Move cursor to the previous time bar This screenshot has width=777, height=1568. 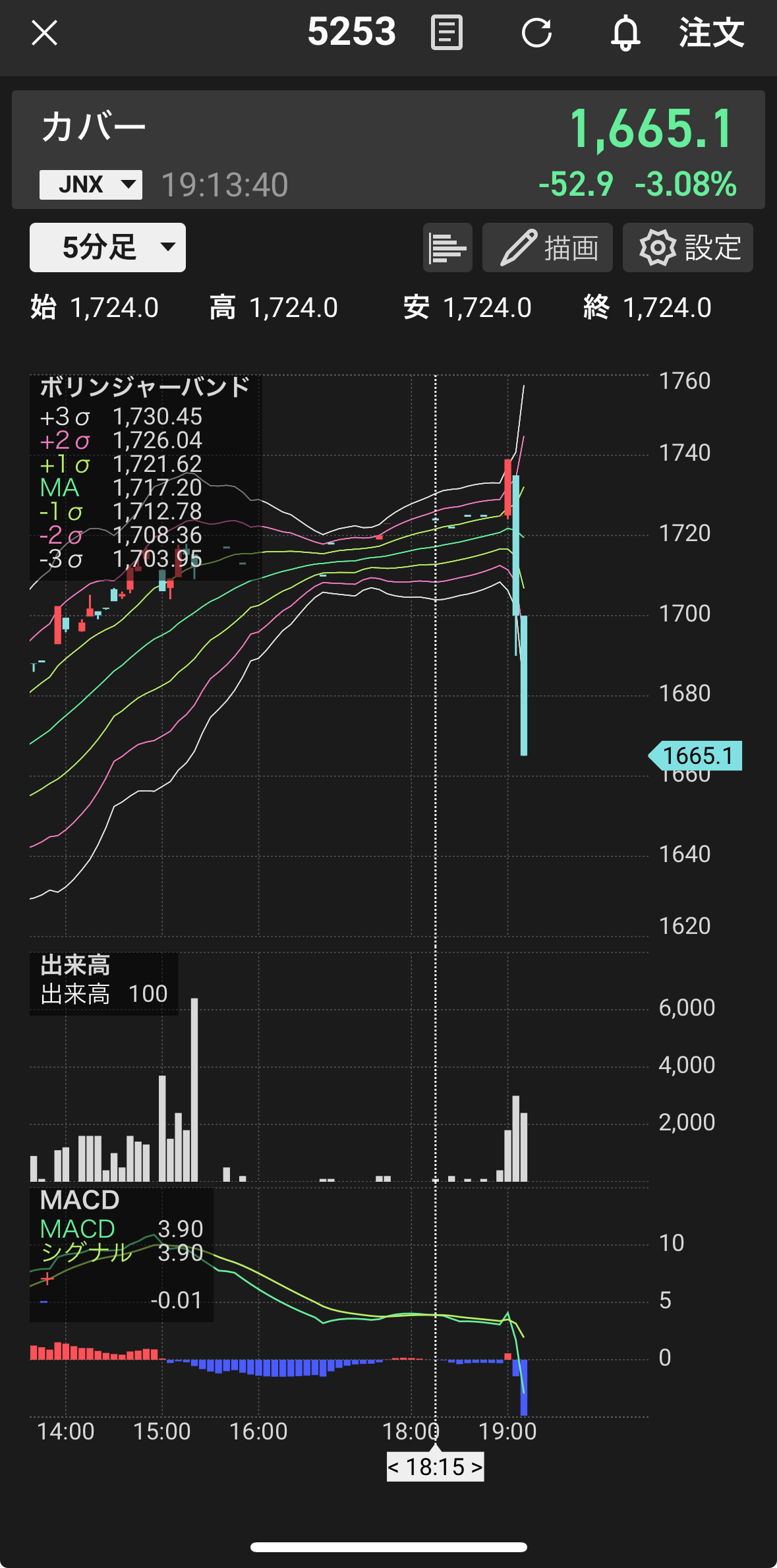394,1468
